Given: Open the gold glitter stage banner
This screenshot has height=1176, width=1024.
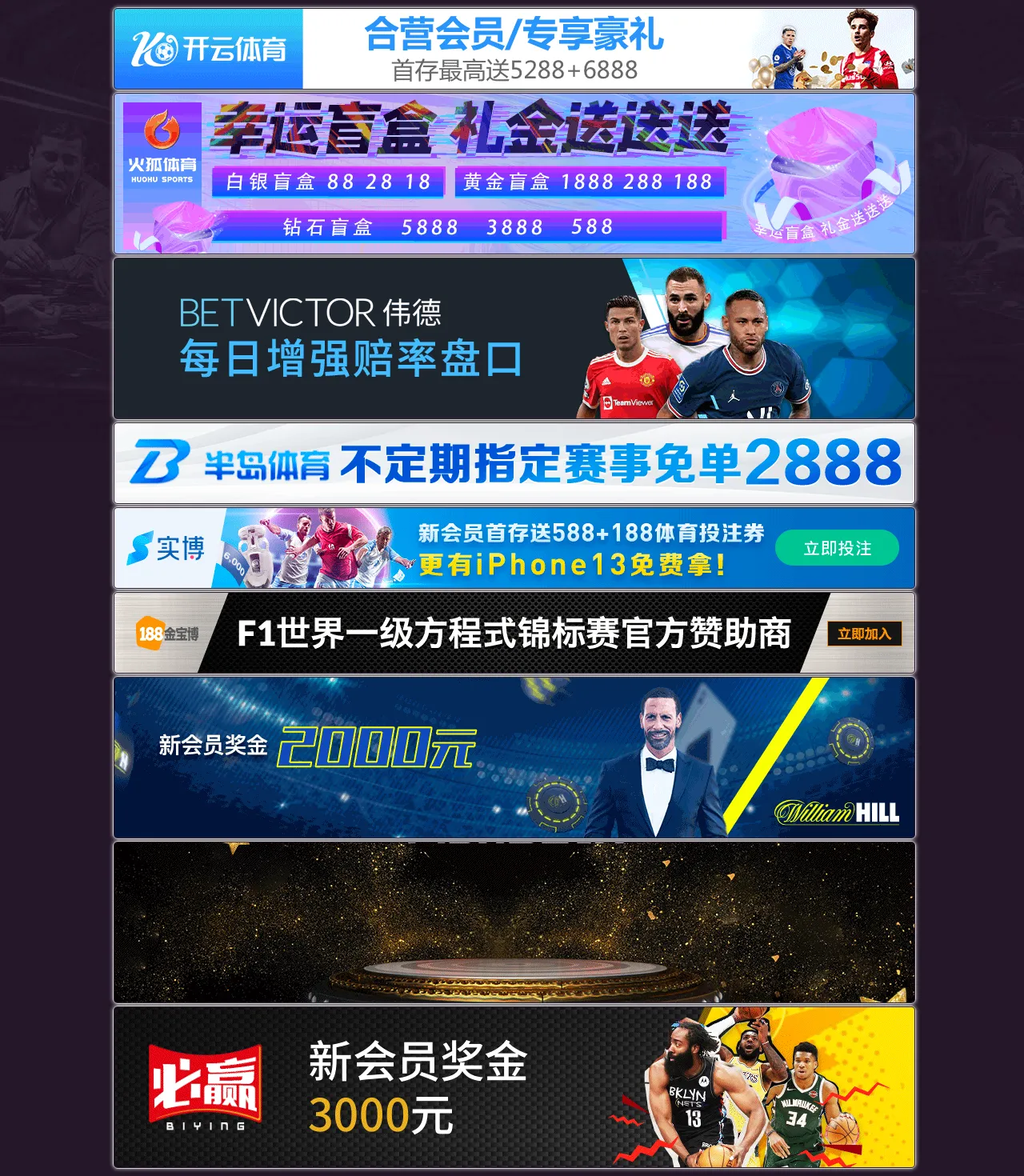Looking at the screenshot, I should [514, 922].
